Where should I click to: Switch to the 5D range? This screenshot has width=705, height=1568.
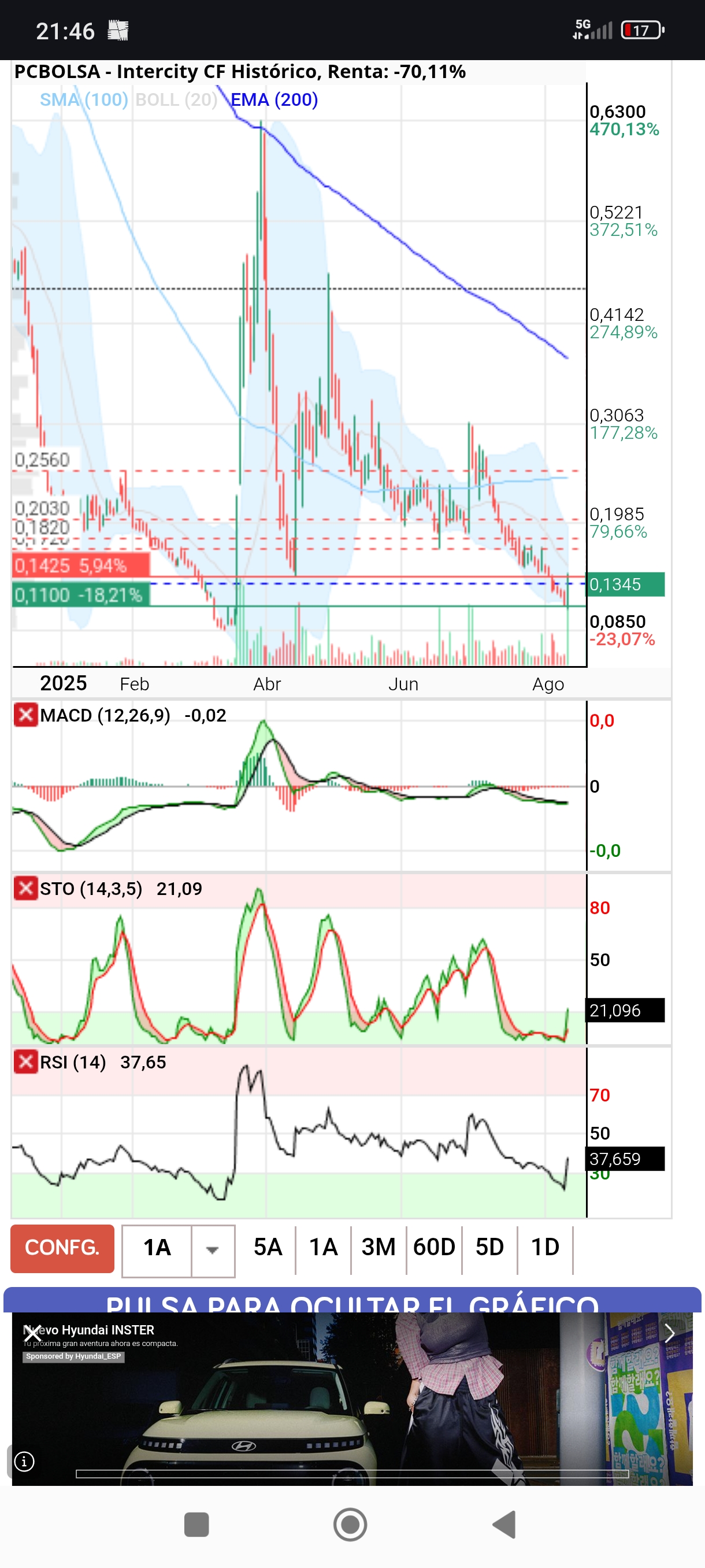[489, 1247]
